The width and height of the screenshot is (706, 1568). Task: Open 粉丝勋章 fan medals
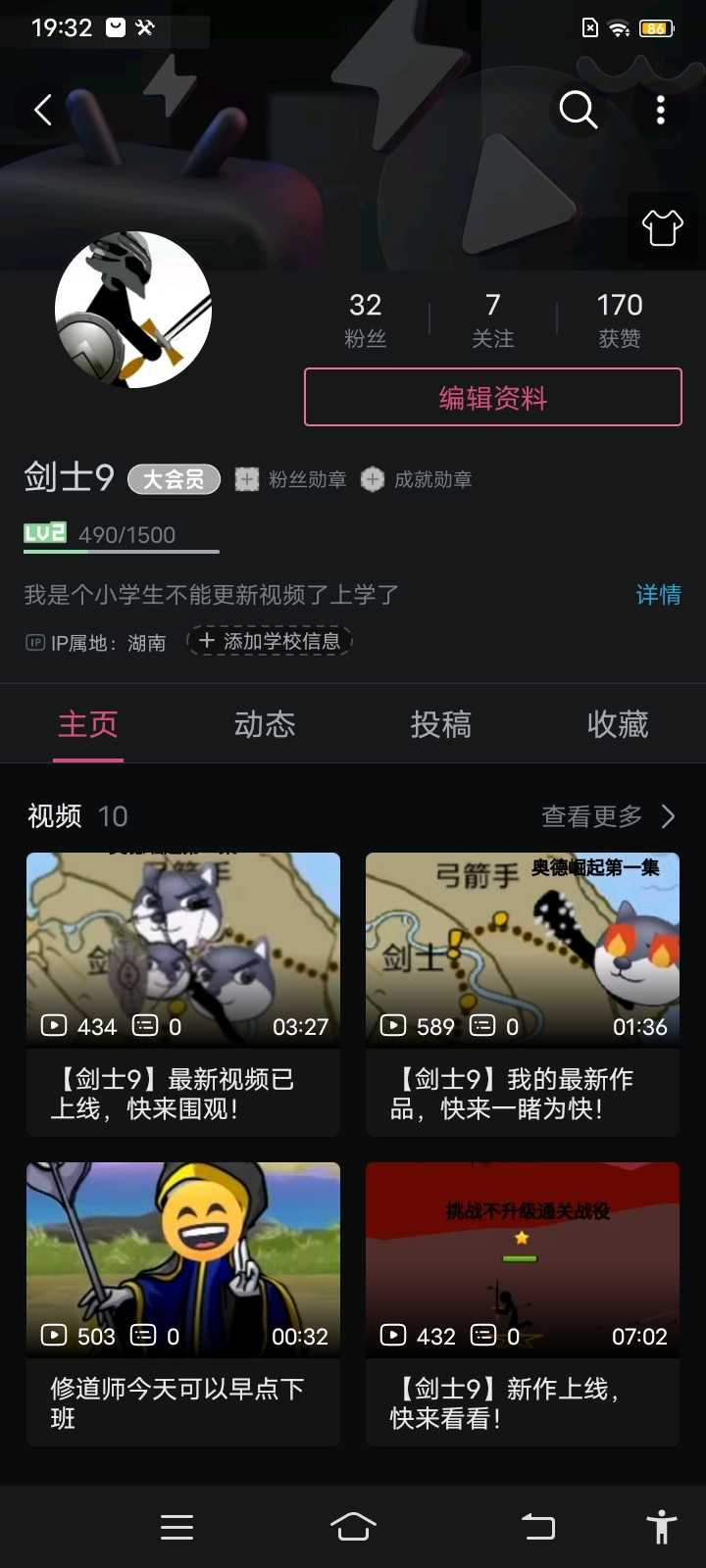click(x=291, y=479)
